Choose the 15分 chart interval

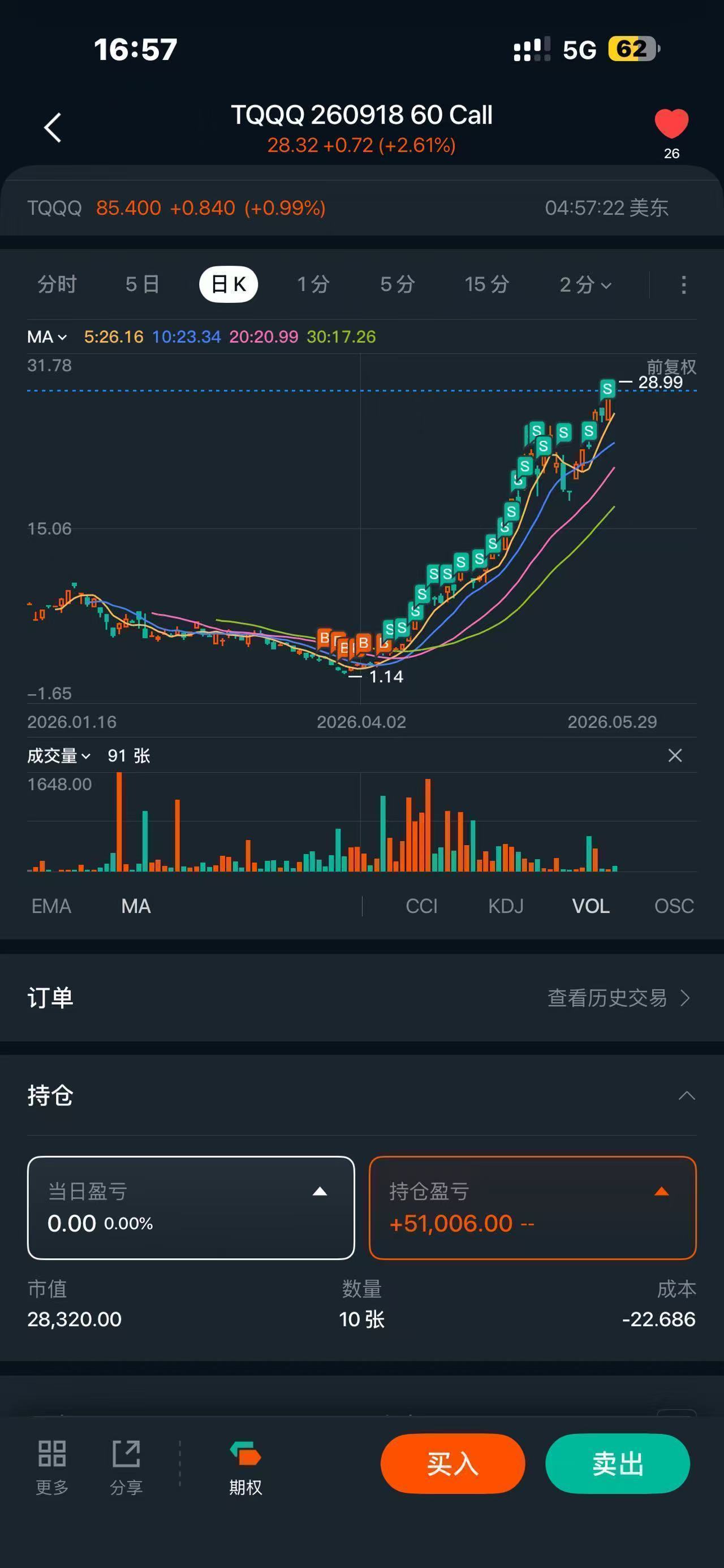[486, 284]
